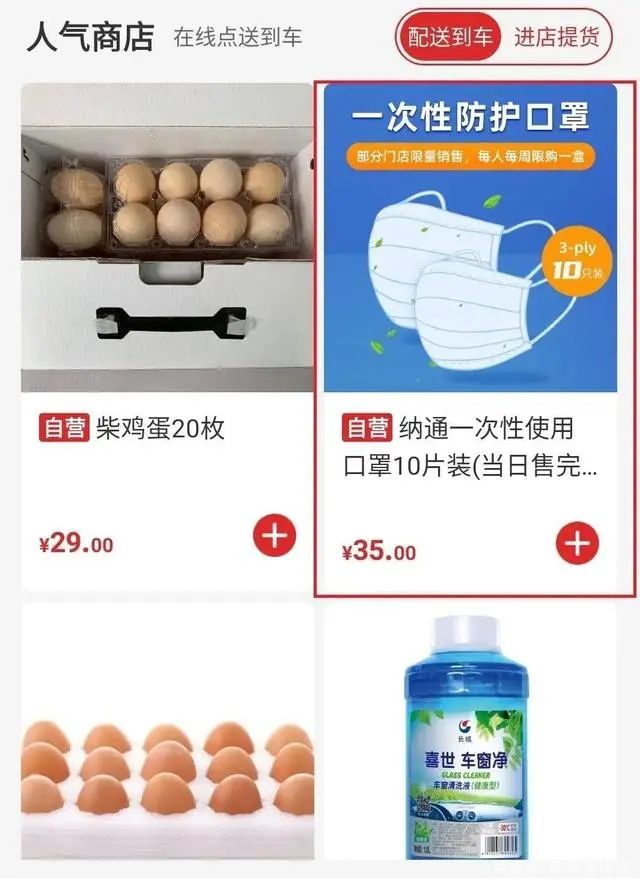Screen dimensions: 640x885
Task: Add 纳通一次性使用口罩 to cart
Action: click(576, 543)
